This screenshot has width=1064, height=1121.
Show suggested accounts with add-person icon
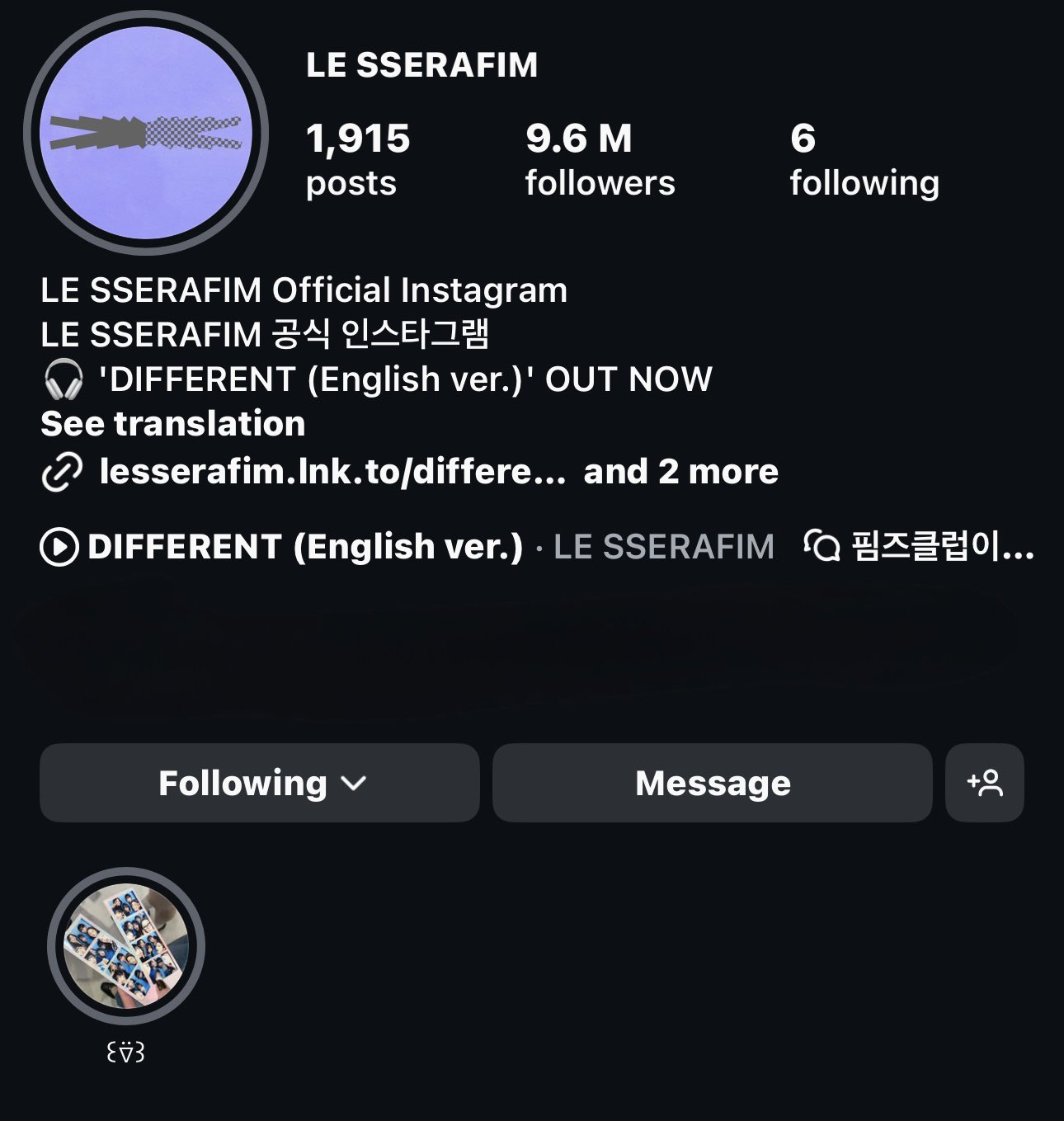(x=985, y=783)
